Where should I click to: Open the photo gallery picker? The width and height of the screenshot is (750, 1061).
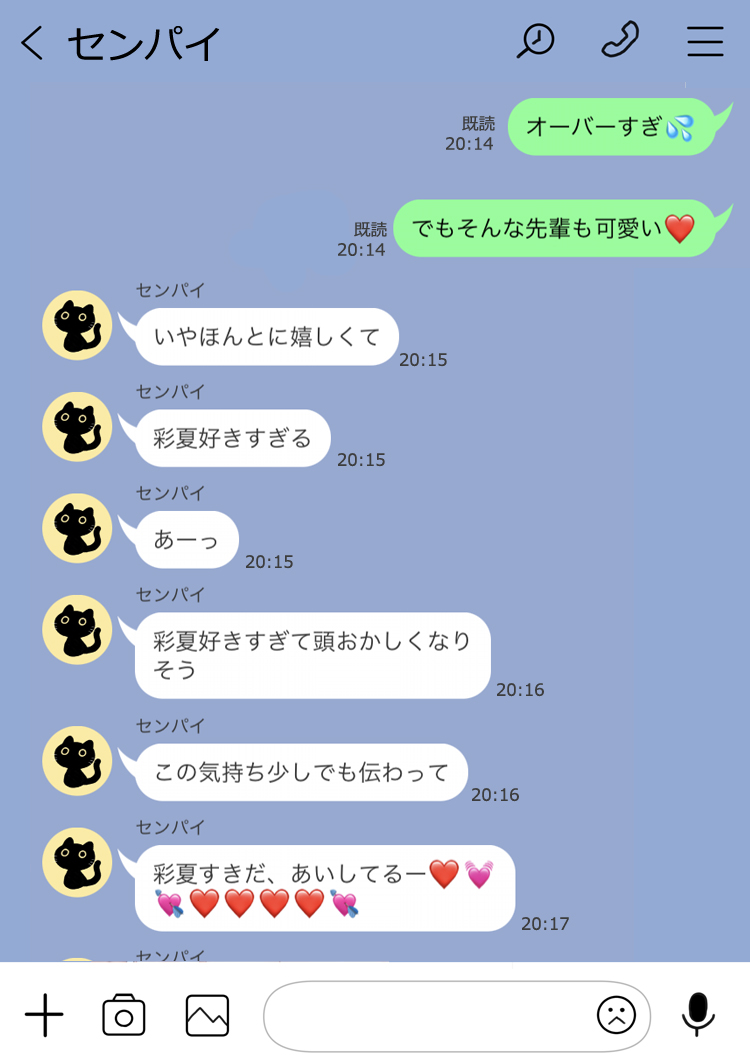point(207,1016)
